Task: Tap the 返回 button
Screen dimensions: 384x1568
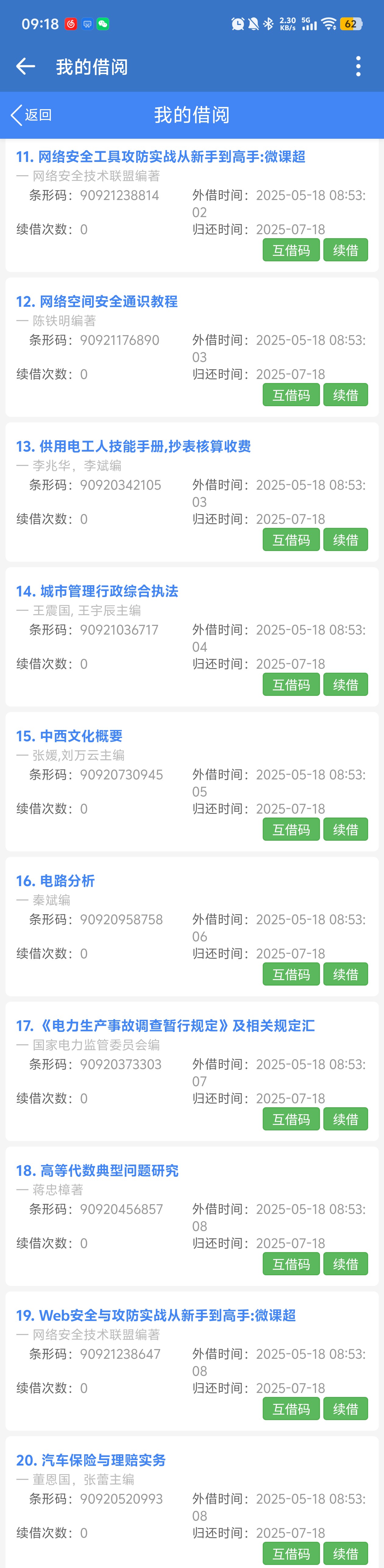Action: coord(32,115)
